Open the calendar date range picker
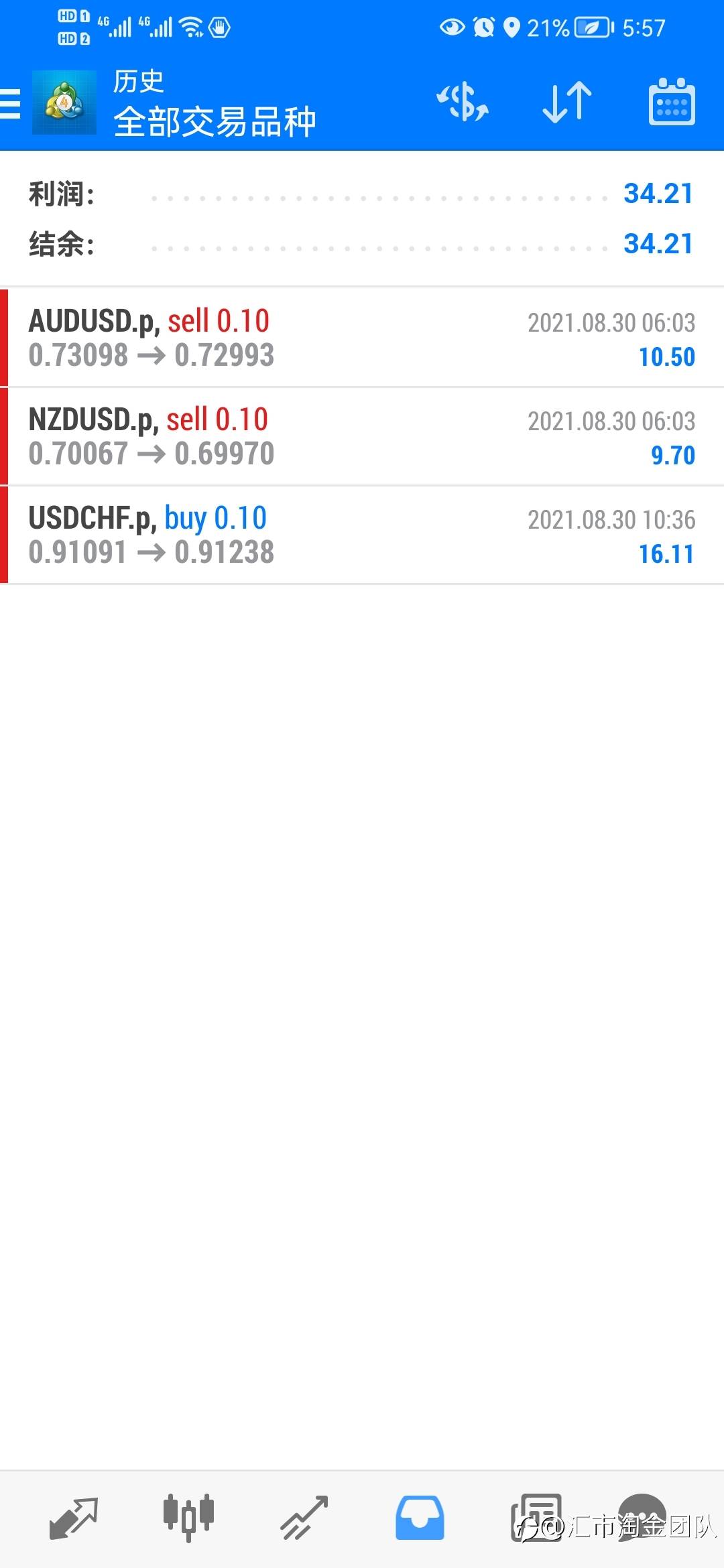 [x=672, y=102]
